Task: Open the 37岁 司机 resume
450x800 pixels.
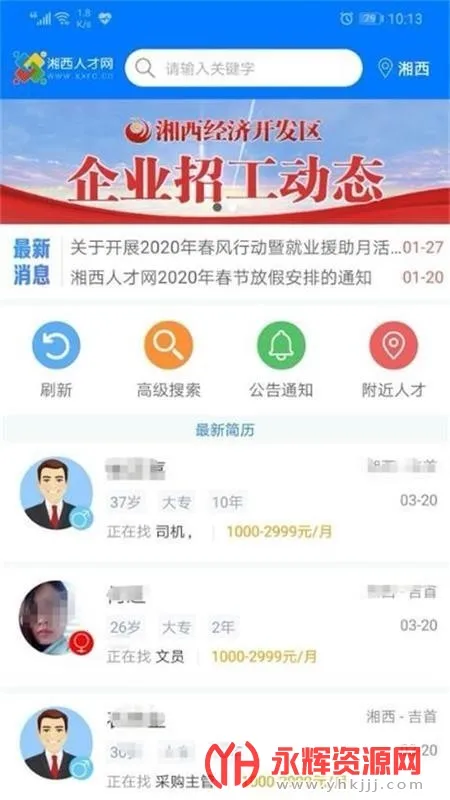Action: 225,499
